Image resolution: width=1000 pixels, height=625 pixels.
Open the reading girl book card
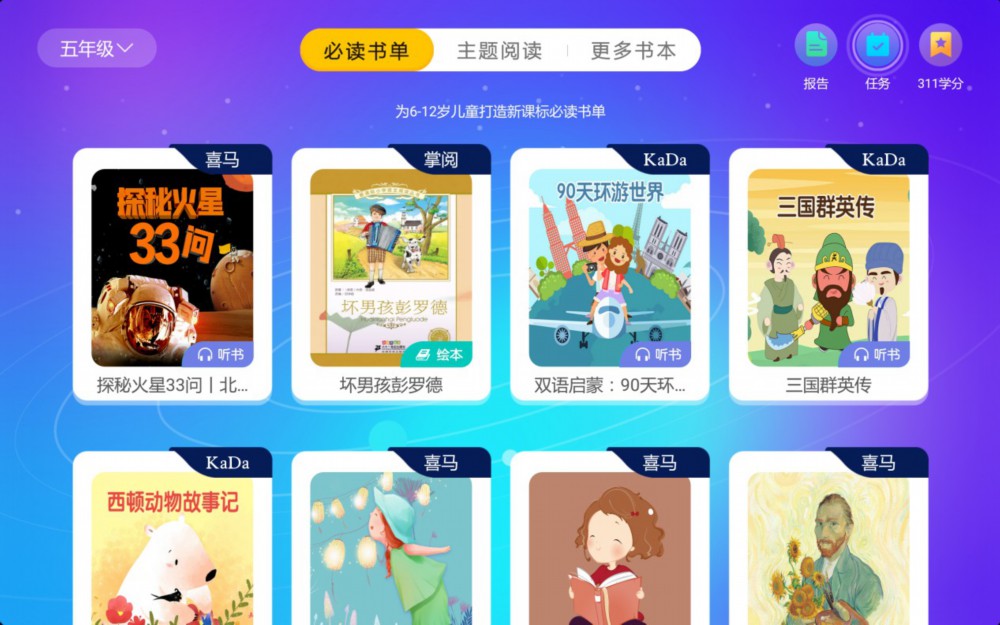[610, 548]
